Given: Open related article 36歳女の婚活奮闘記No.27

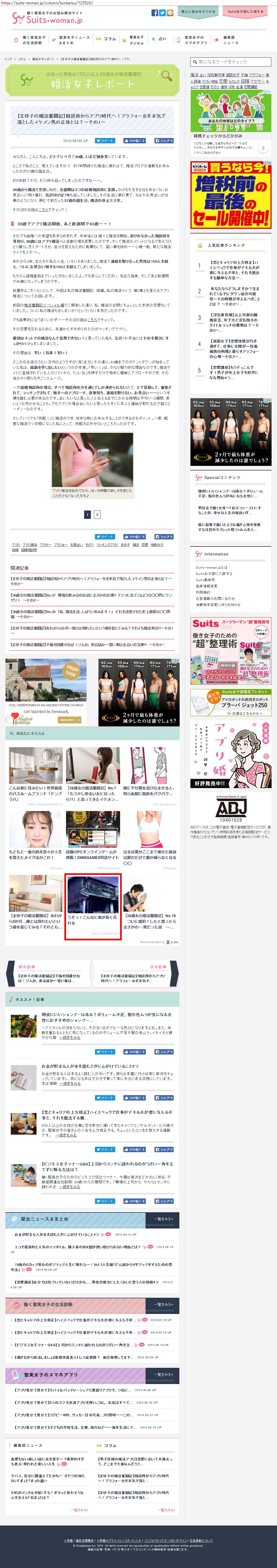Looking at the screenshot, I should coord(91,598).
